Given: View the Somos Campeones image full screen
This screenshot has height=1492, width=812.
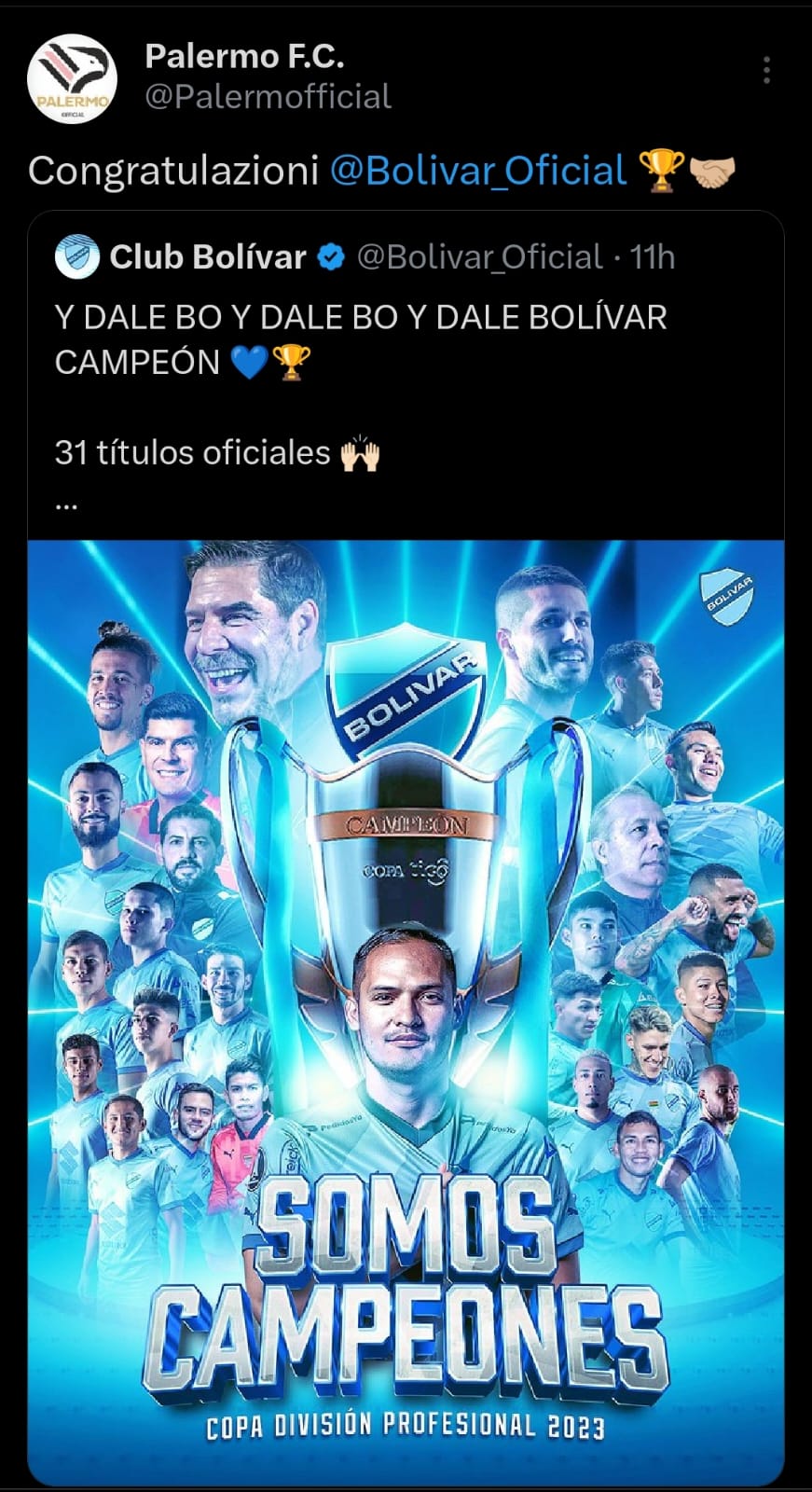Looking at the screenshot, I should tap(406, 1012).
